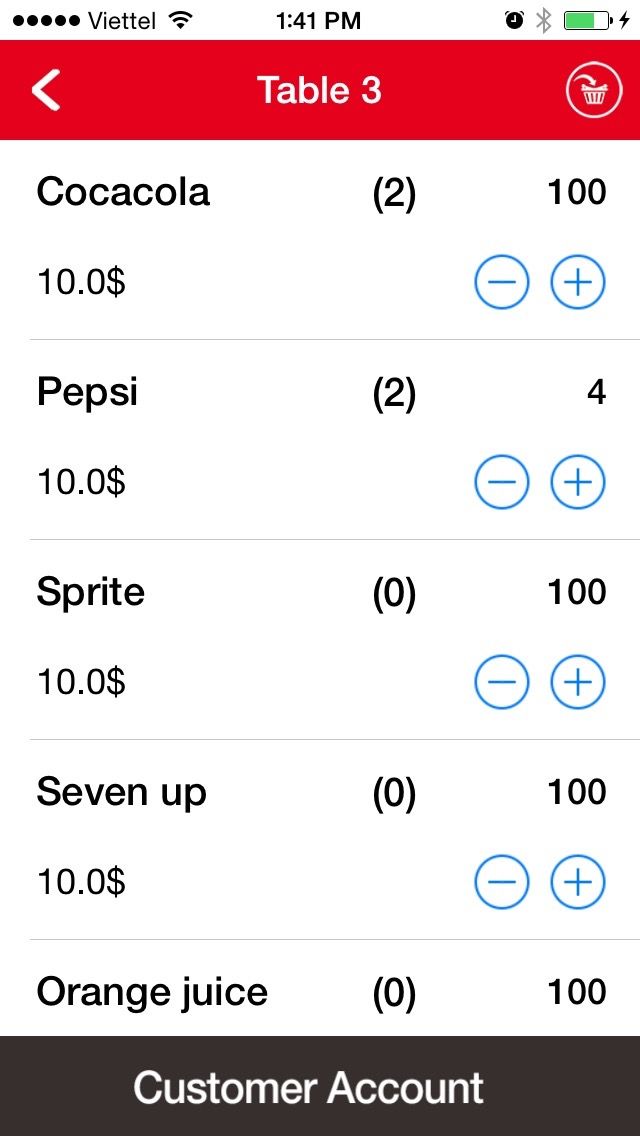The width and height of the screenshot is (640, 1136).
Task: Increase Cocacola quantity with plus
Action: tap(578, 283)
